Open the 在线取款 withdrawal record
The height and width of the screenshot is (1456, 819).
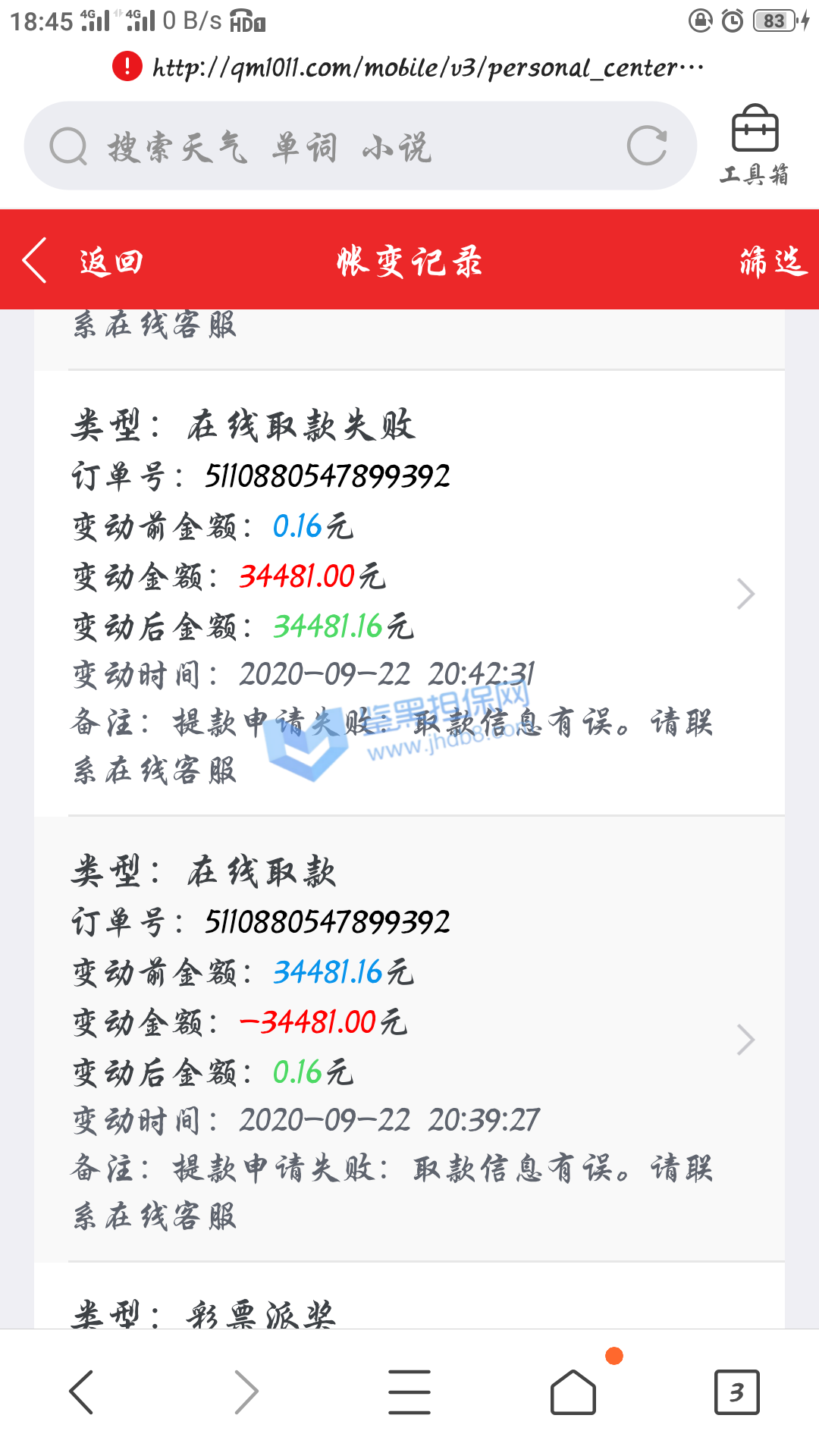pos(409,1039)
